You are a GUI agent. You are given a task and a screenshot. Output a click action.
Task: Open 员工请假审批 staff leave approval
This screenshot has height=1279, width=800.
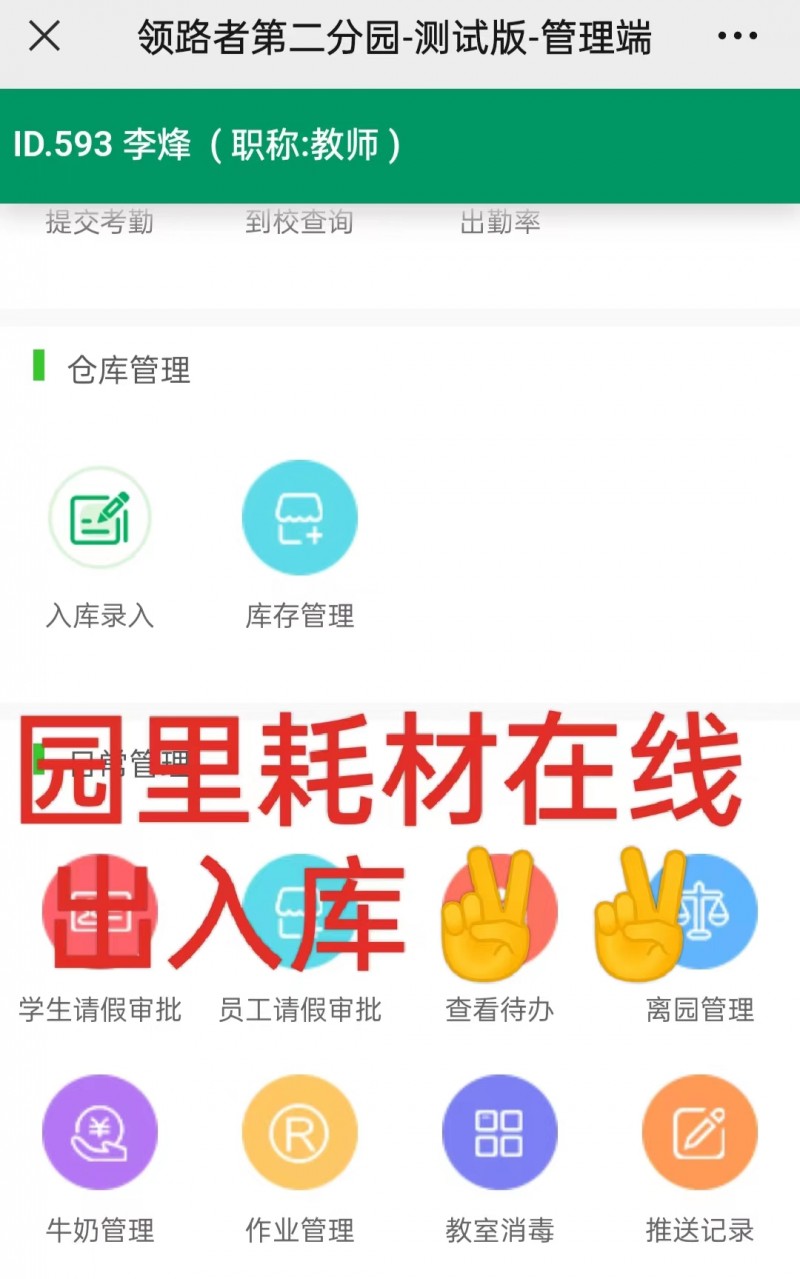tap(300, 940)
